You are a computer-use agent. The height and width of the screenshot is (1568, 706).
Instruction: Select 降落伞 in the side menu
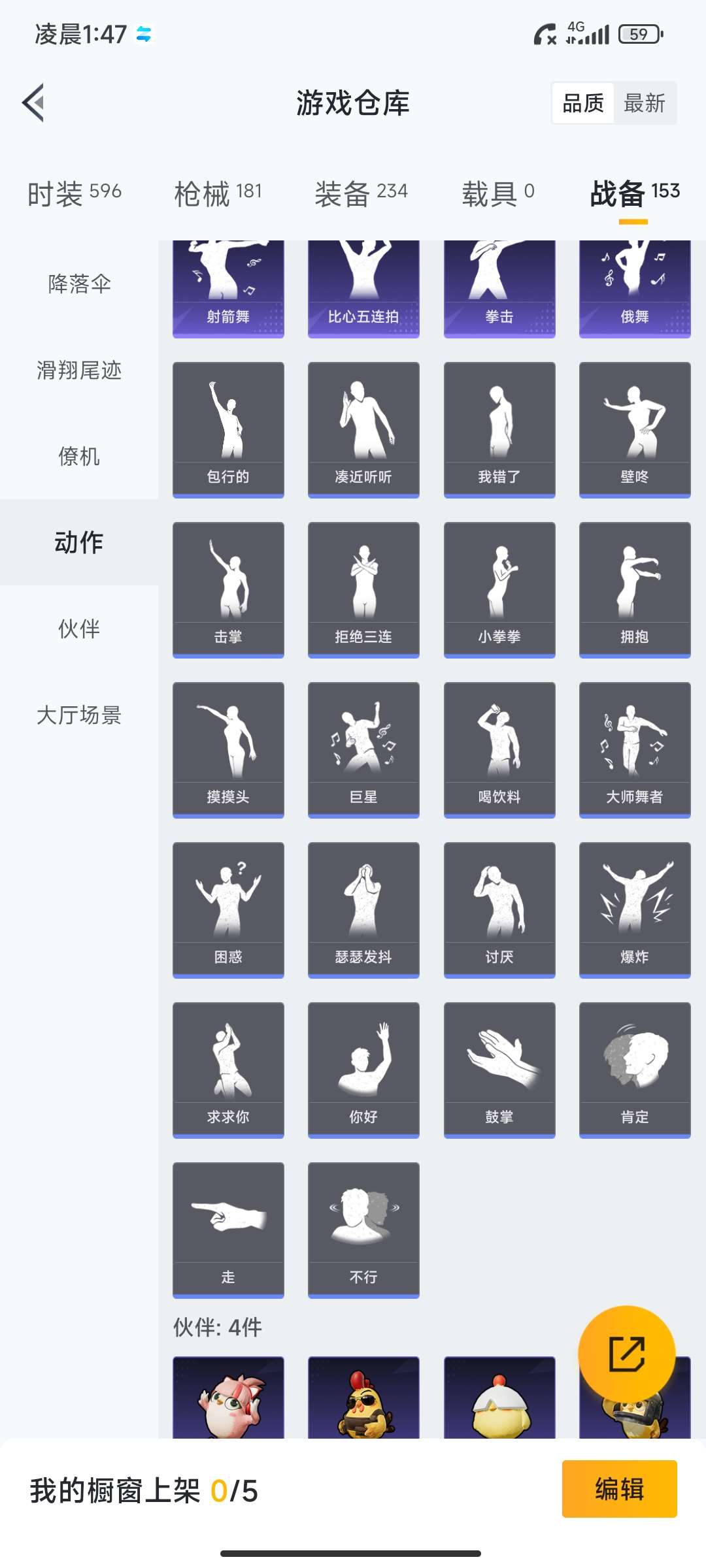79,284
